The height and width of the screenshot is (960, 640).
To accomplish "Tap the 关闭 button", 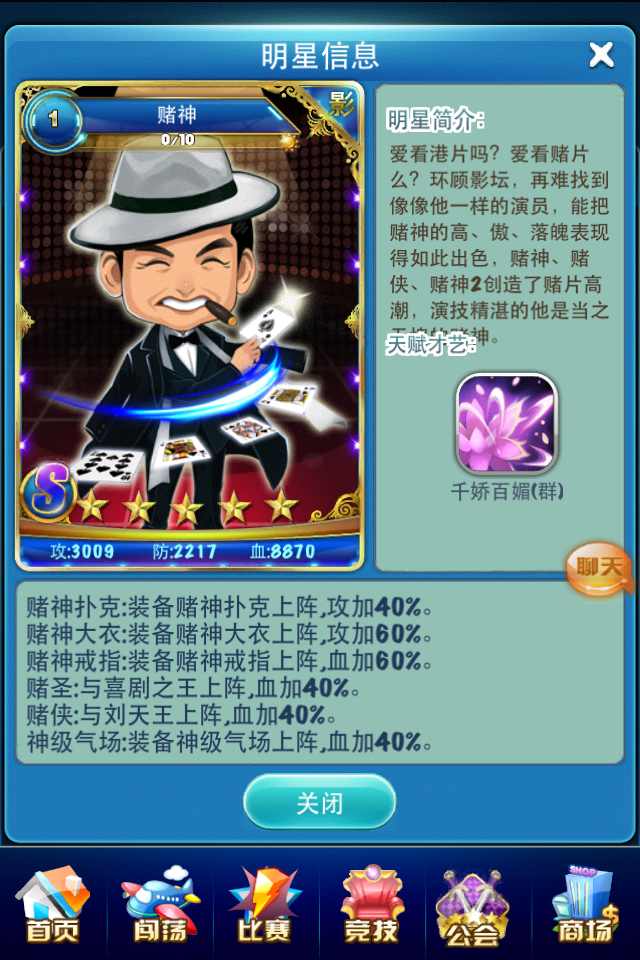I will coord(320,802).
